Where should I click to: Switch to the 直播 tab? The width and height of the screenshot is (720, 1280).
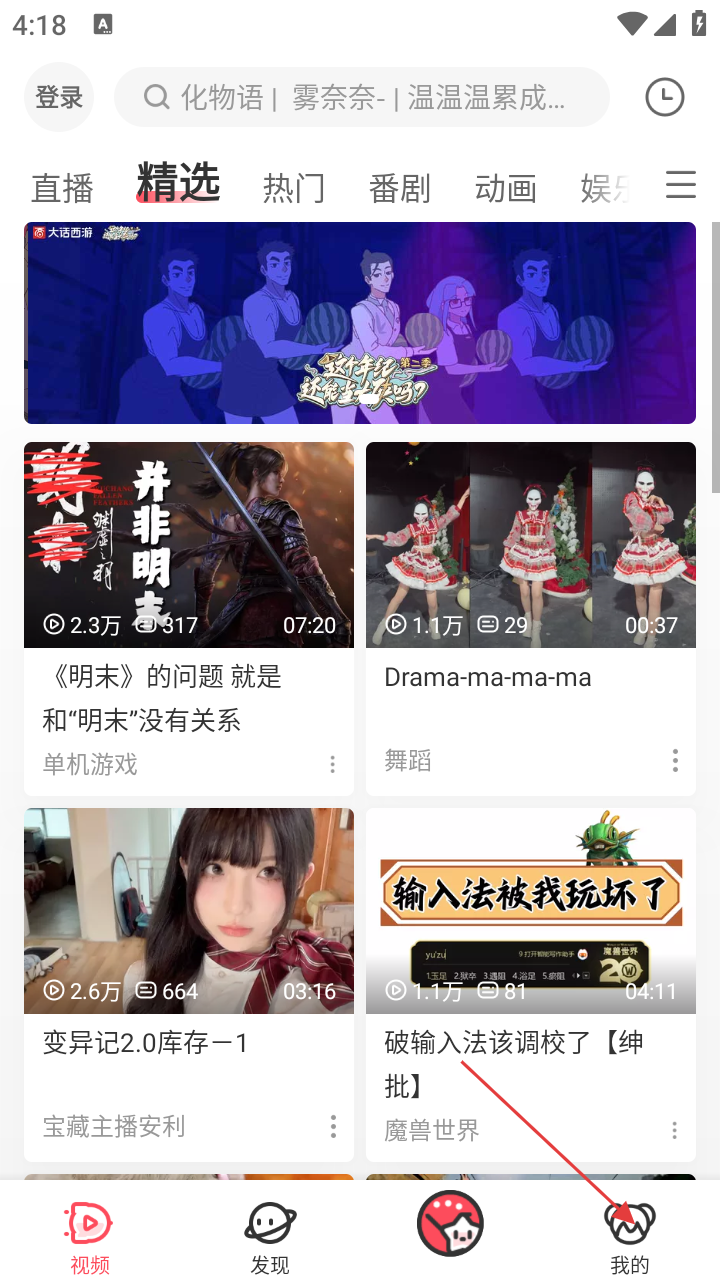click(x=62, y=188)
